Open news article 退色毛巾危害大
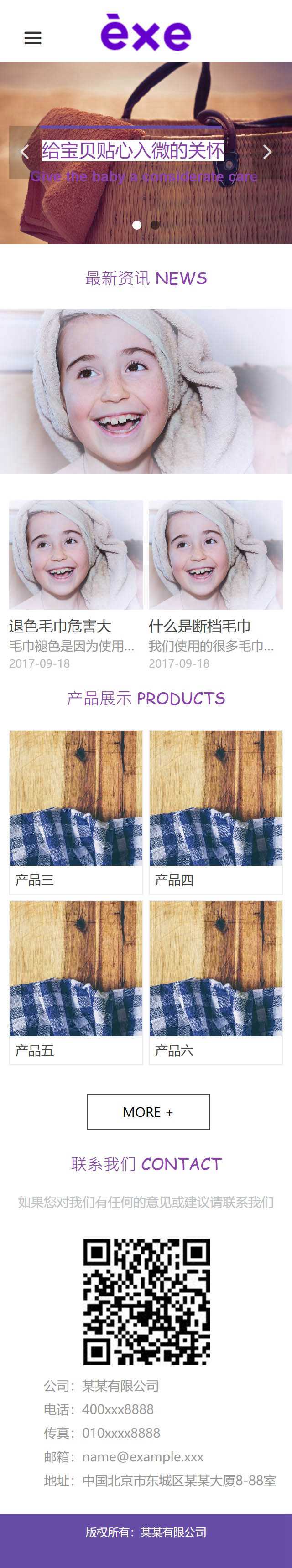The width and height of the screenshot is (292, 1568). click(x=60, y=626)
